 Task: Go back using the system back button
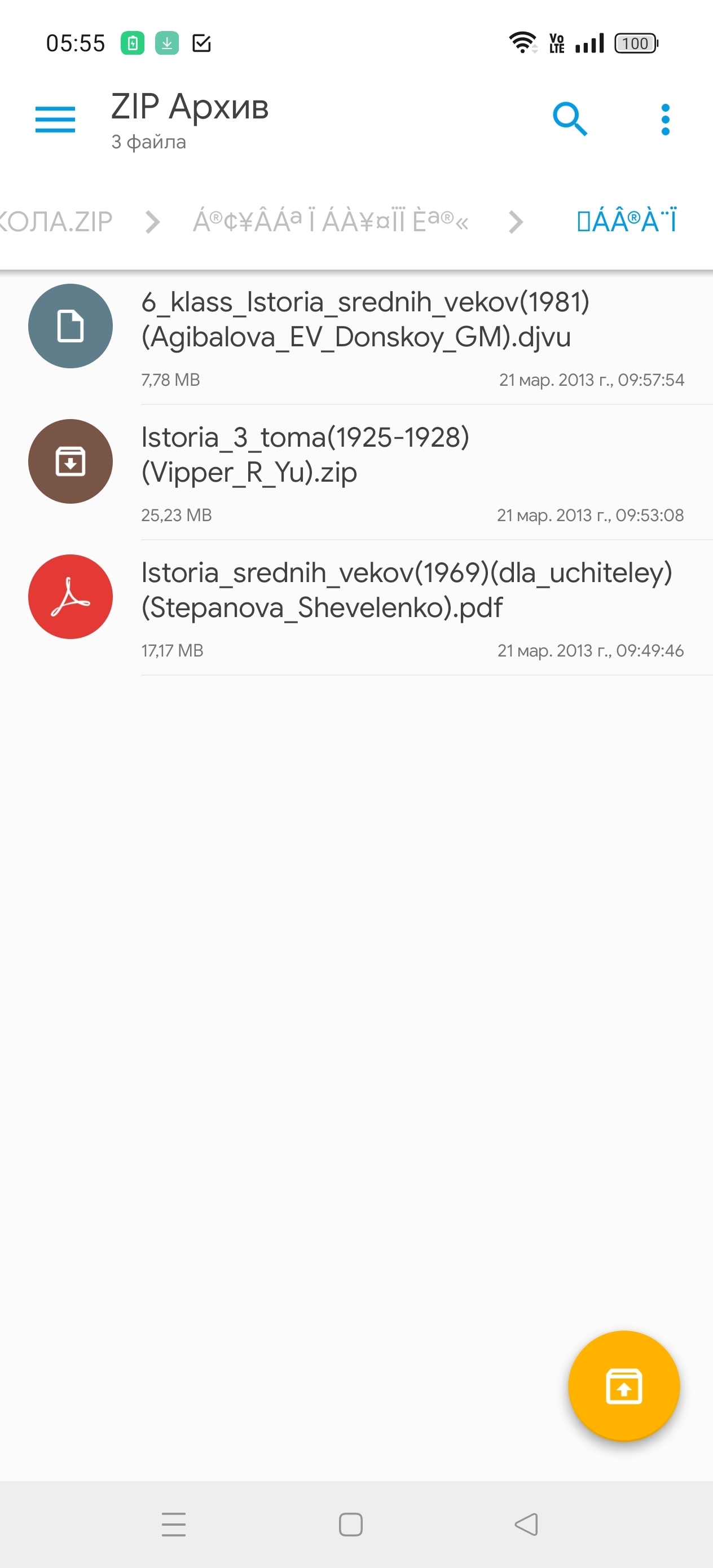526,1524
